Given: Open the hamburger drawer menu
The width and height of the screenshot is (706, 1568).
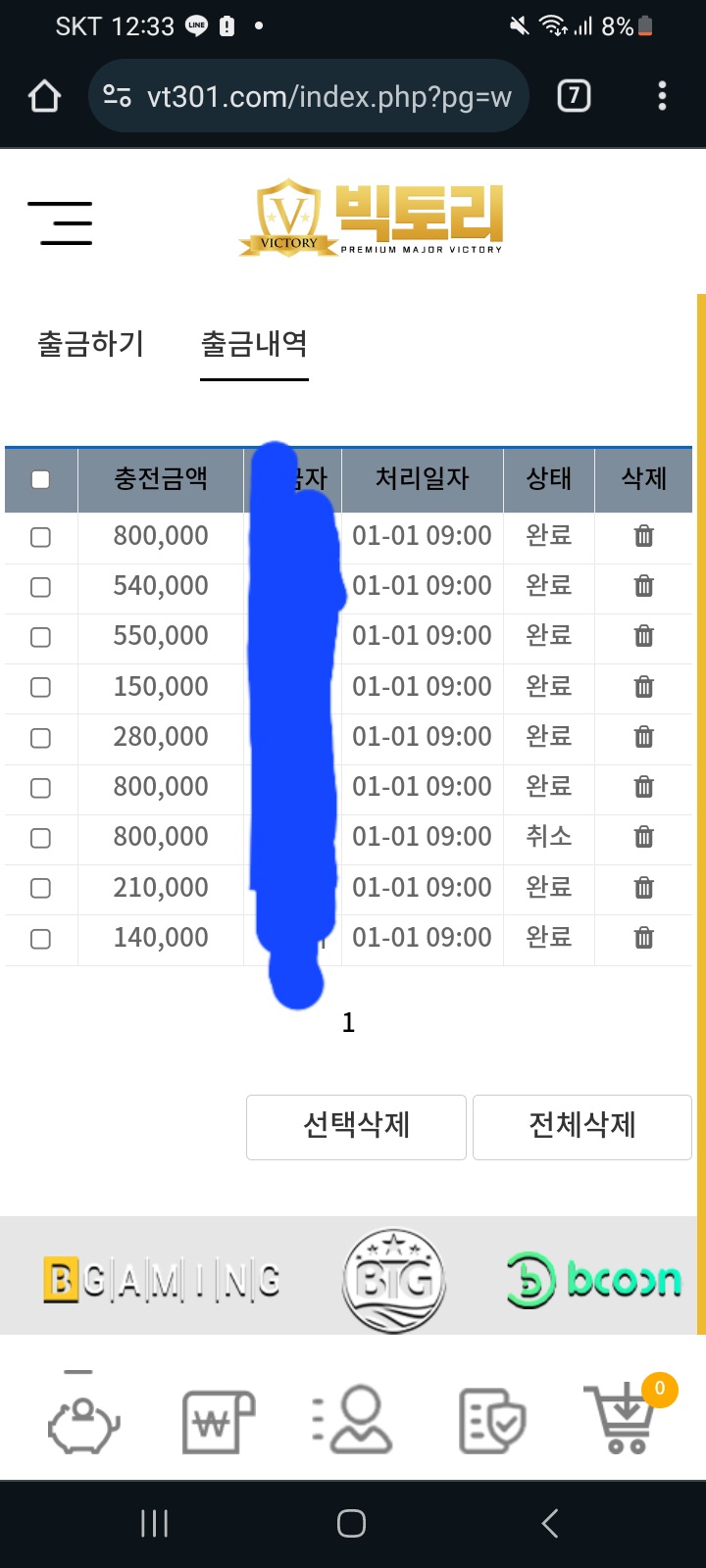Looking at the screenshot, I should coord(60,222).
